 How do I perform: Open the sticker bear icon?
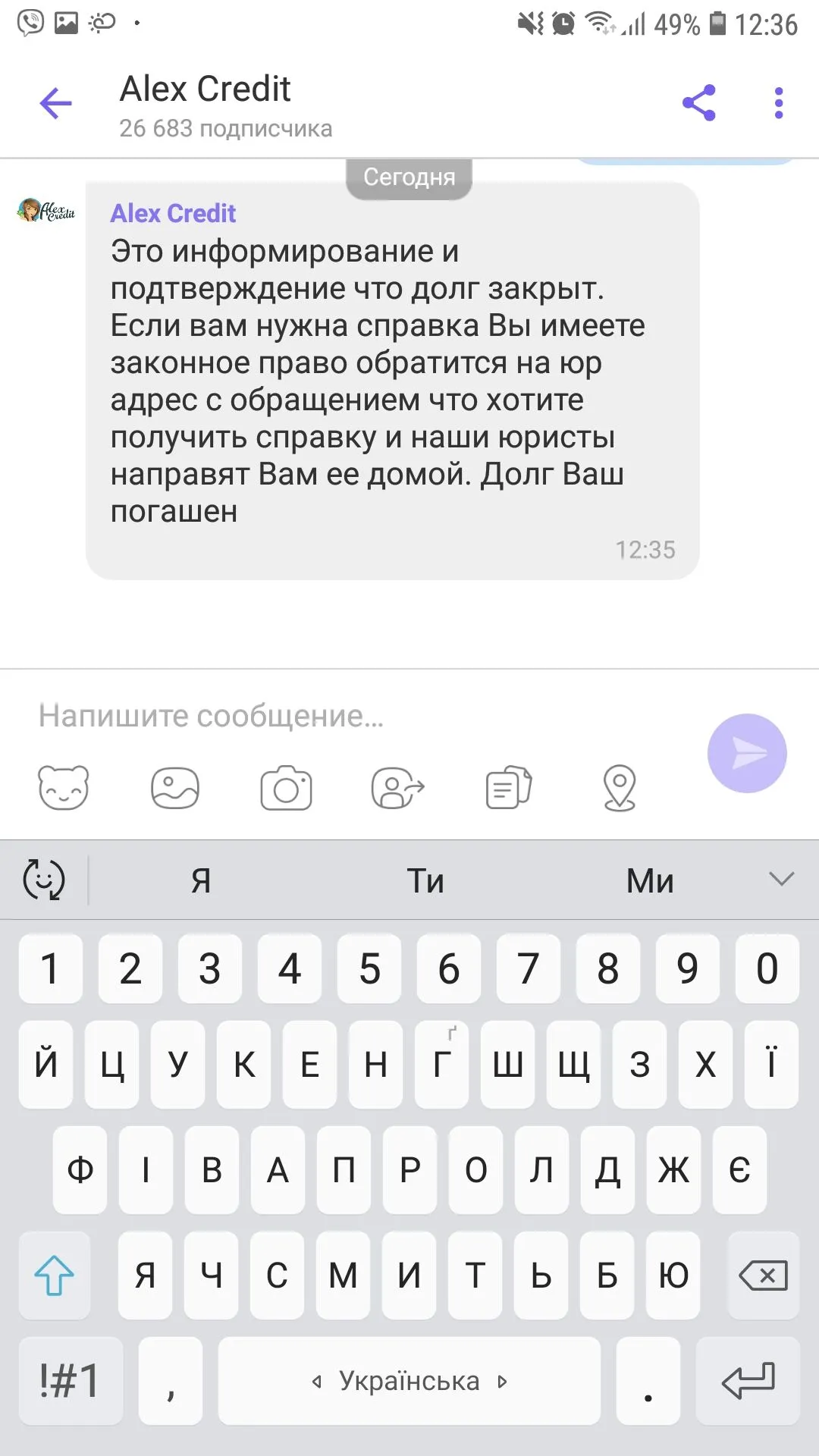(x=64, y=789)
